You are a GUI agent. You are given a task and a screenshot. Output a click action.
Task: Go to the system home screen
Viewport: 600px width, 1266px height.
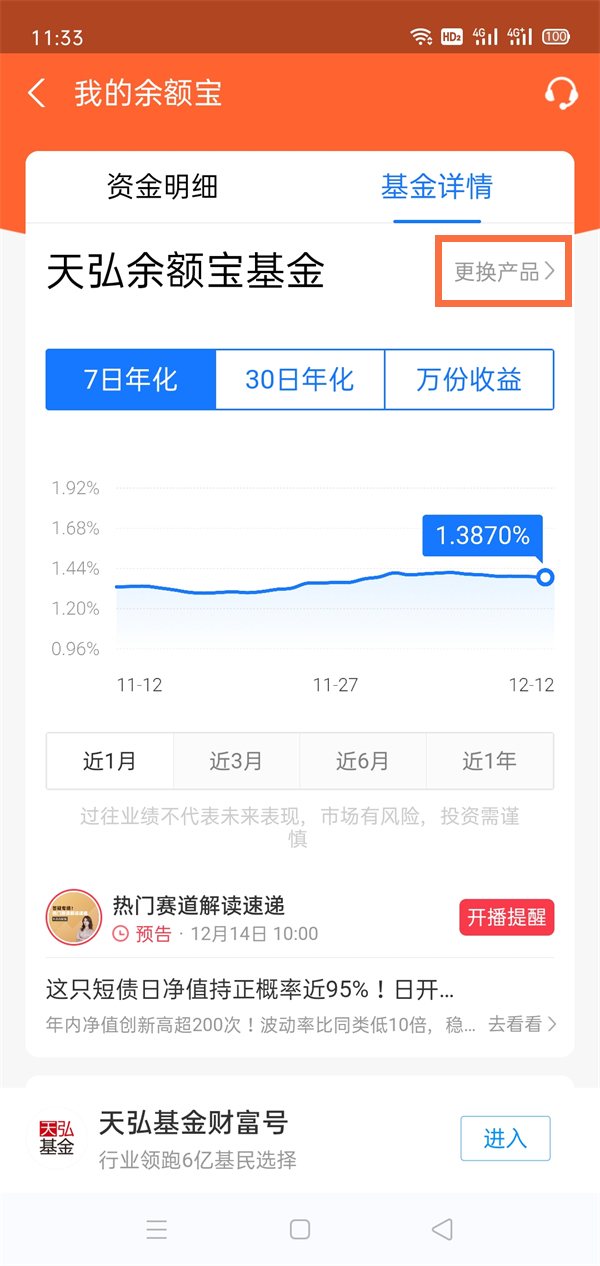point(300,1229)
